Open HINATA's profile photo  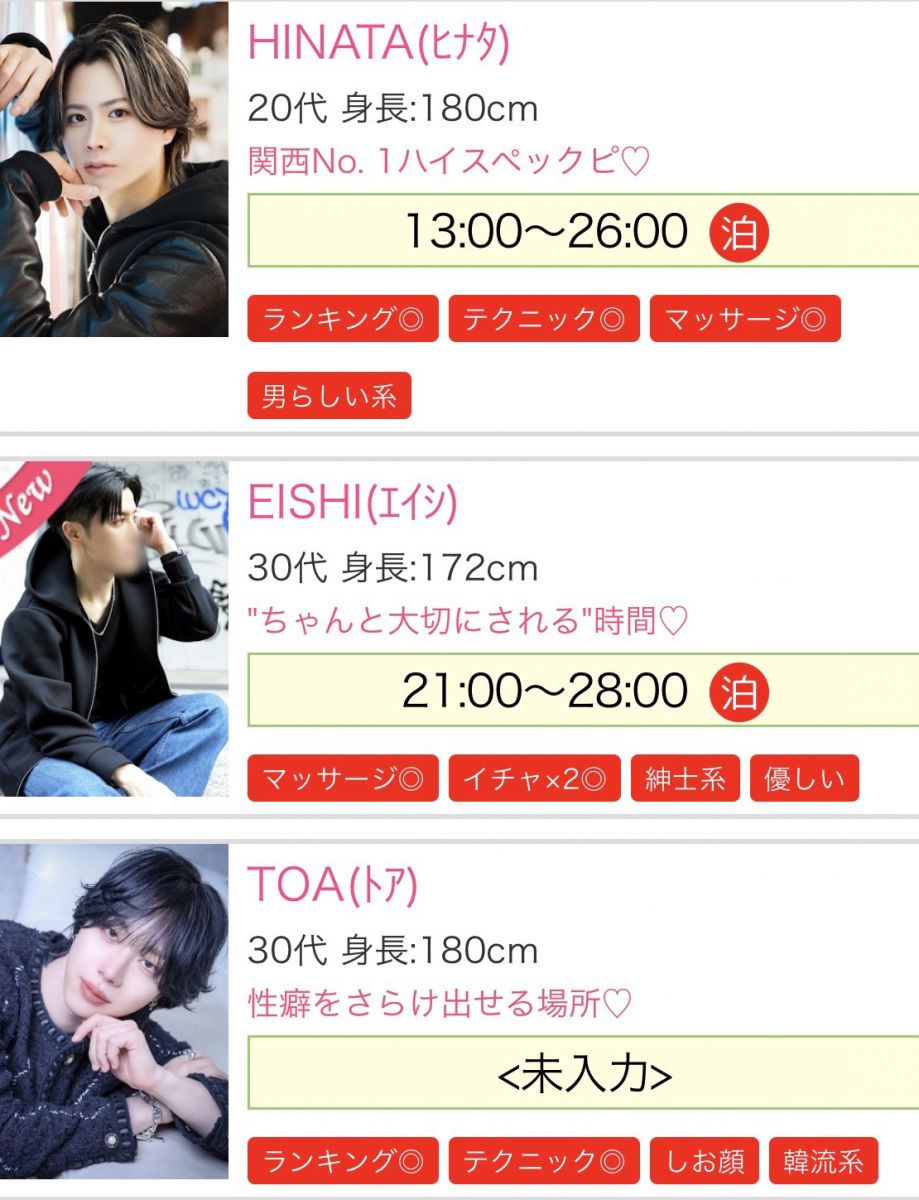tap(113, 168)
